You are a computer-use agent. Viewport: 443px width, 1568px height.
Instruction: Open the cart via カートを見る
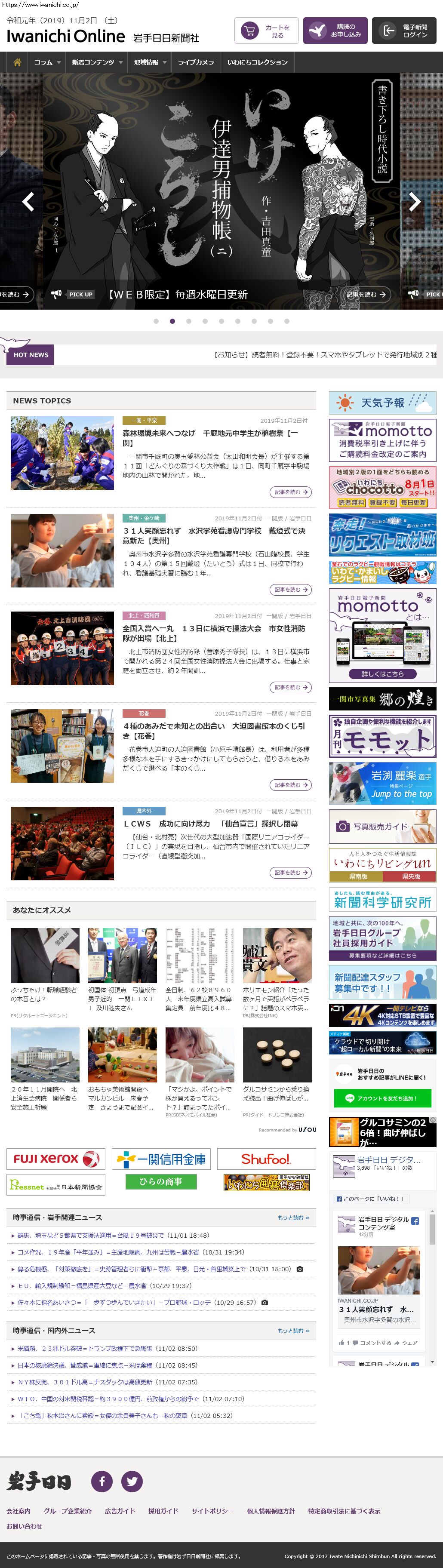(x=267, y=31)
